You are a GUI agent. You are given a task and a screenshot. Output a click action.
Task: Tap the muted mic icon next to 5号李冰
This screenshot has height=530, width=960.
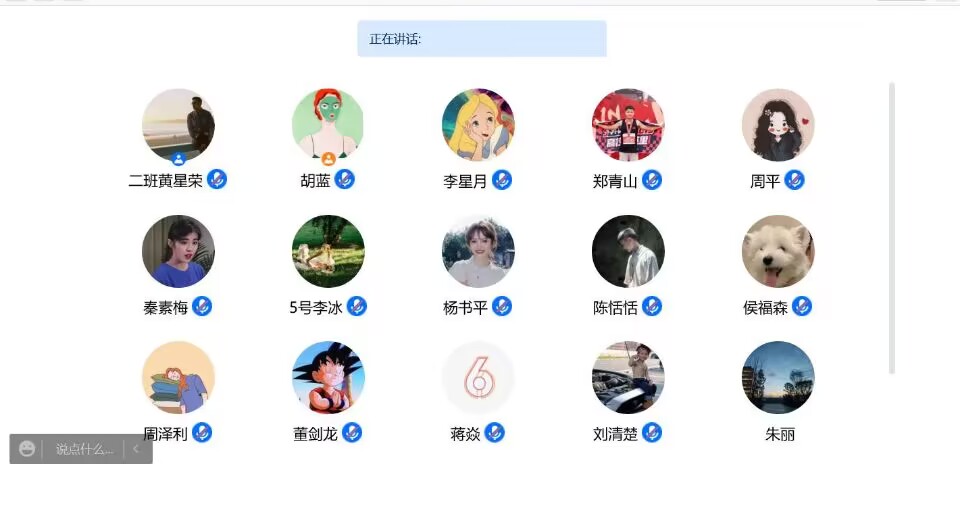point(357,306)
